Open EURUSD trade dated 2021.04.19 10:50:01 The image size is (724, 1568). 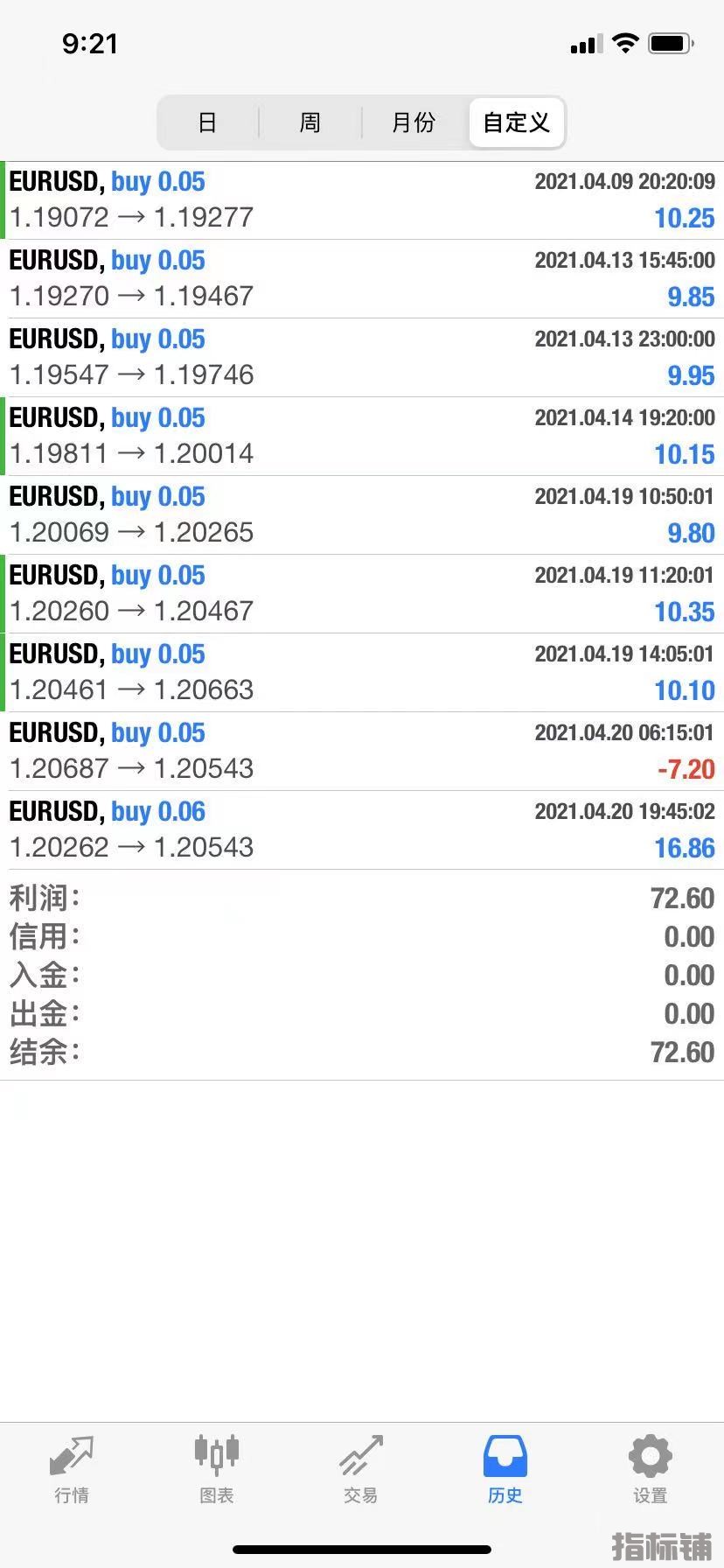point(362,515)
